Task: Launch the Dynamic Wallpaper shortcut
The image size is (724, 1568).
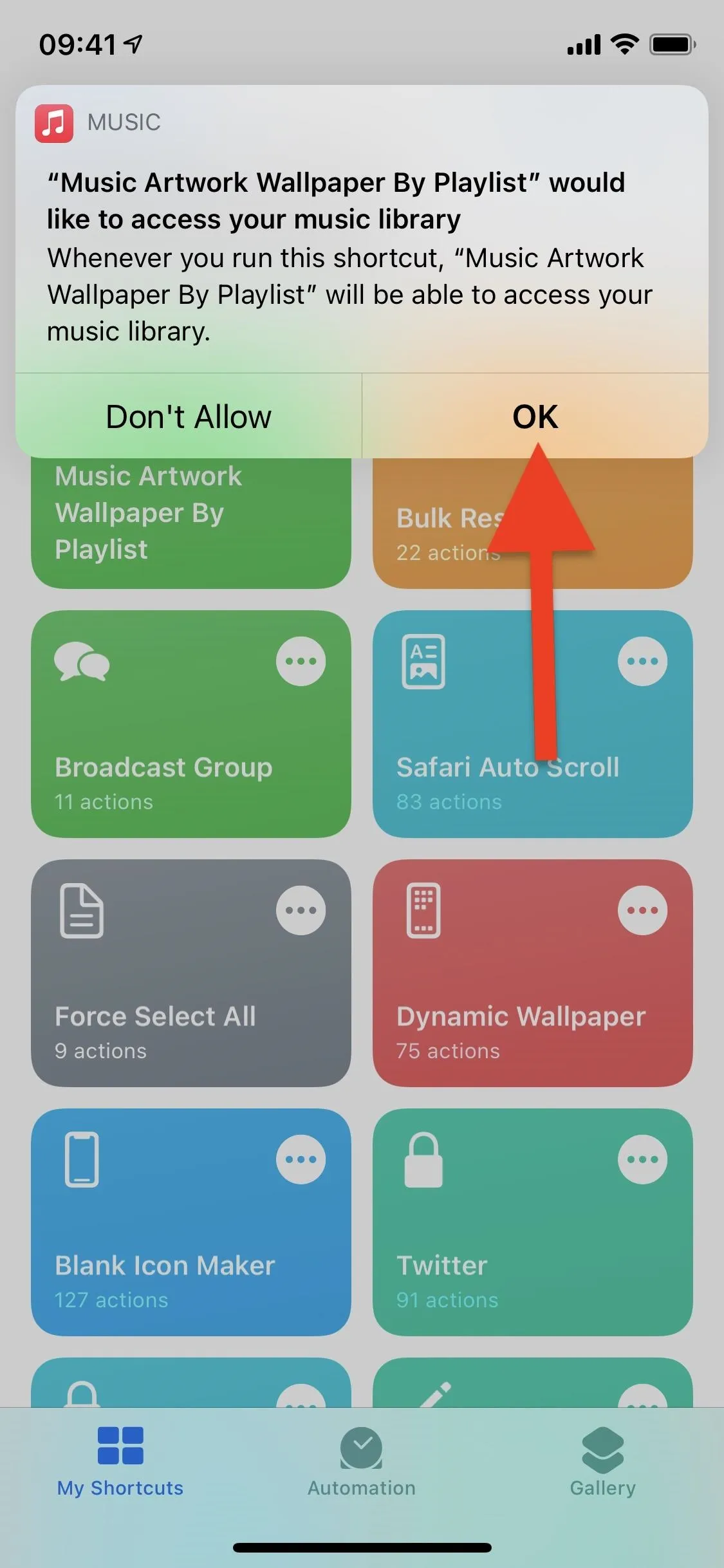Action: coord(533,973)
